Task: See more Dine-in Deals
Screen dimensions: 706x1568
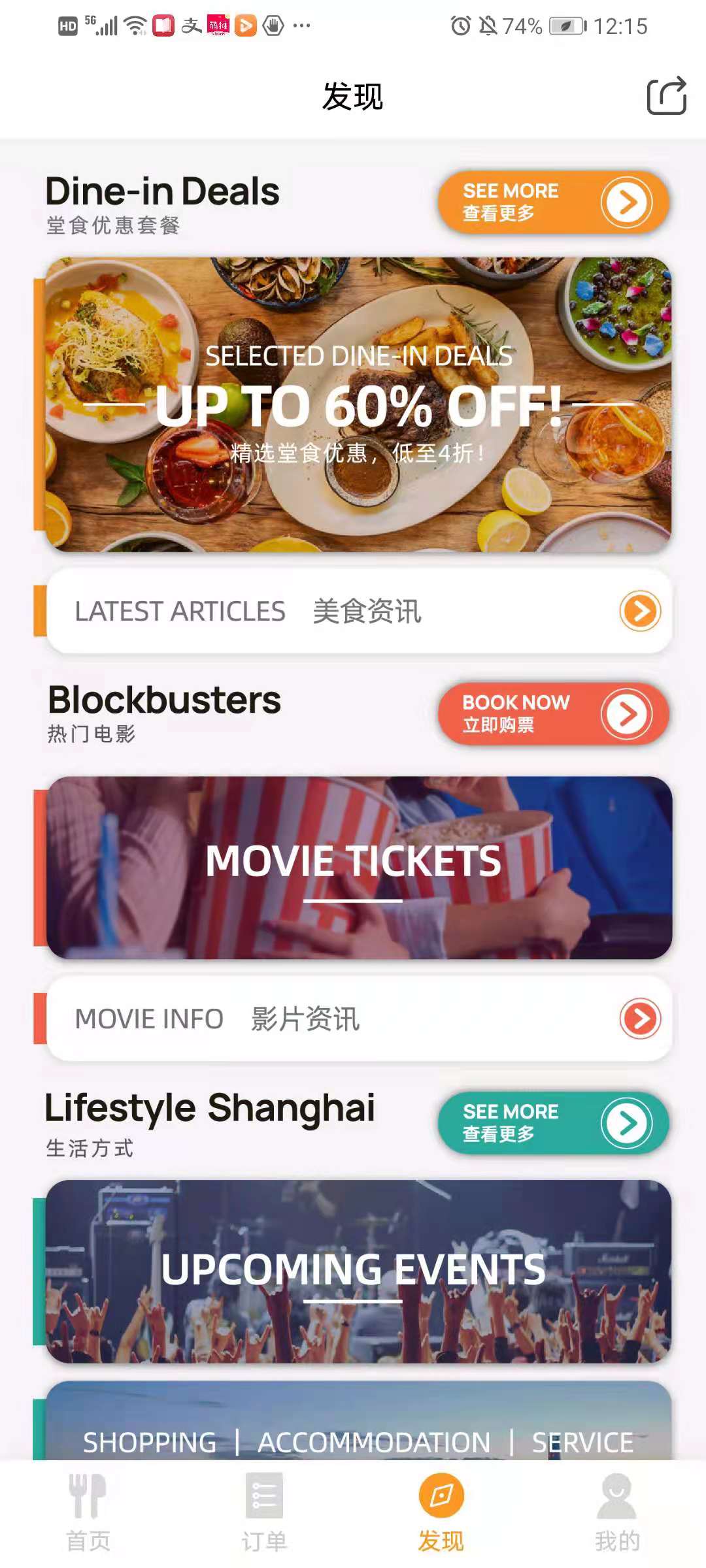Action: pyautogui.click(x=553, y=202)
